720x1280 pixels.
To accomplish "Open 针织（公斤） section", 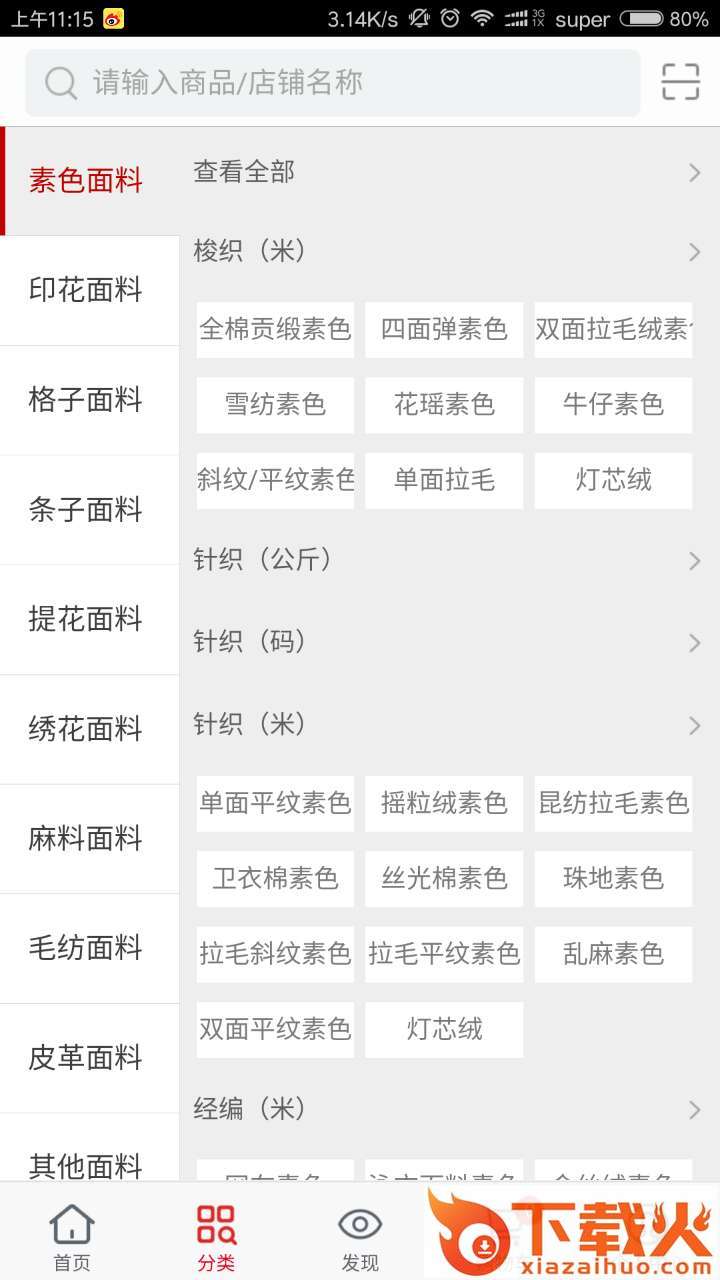I will tap(450, 560).
